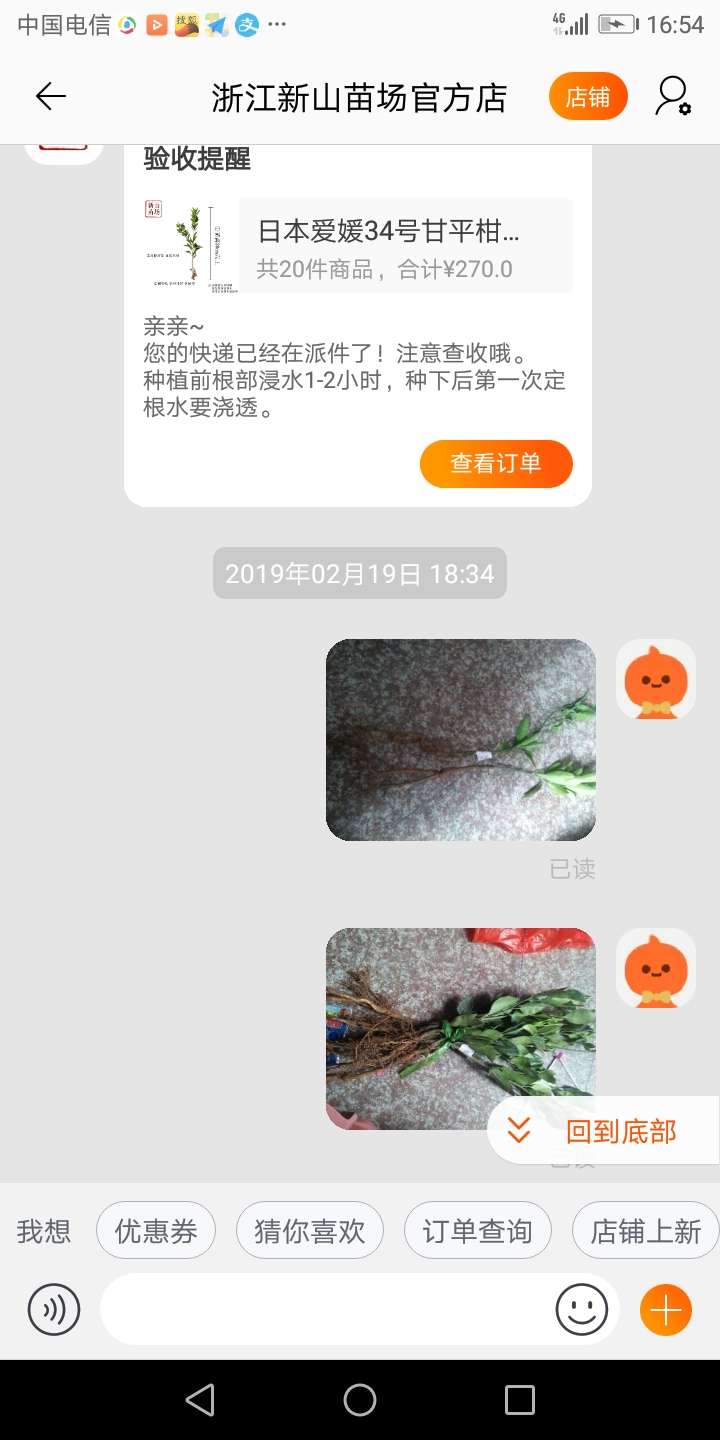
Task: Switch to voice input
Action: [x=54, y=1309]
